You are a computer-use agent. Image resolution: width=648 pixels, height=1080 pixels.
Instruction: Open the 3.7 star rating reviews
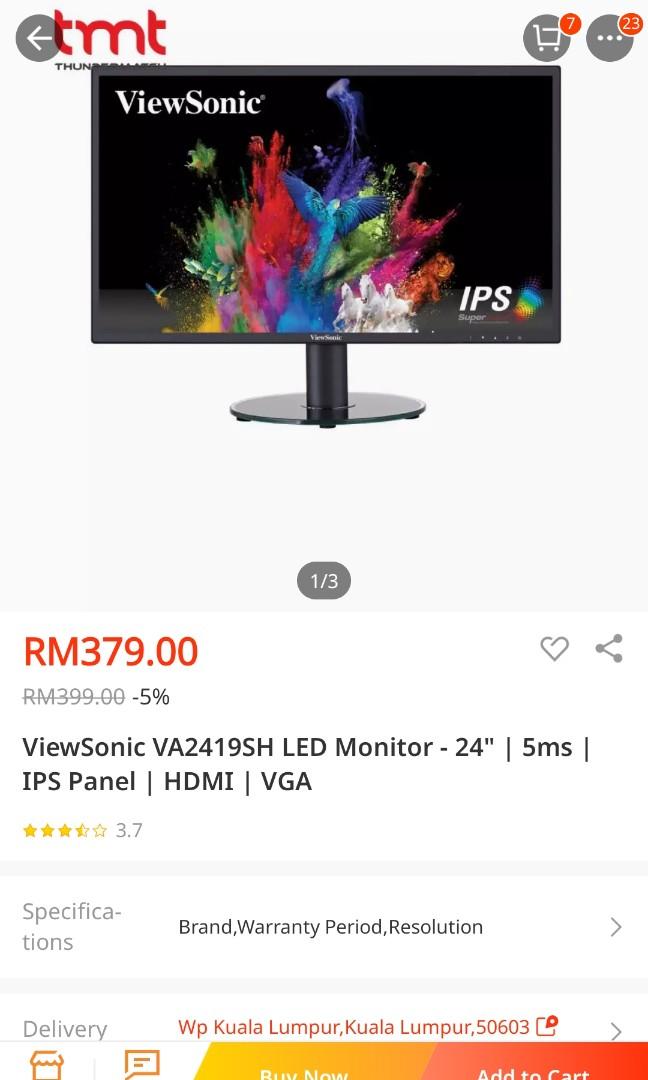(83, 830)
